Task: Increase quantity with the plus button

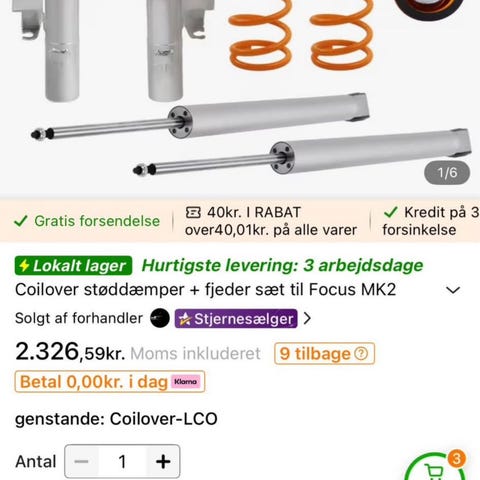Action: [163, 462]
